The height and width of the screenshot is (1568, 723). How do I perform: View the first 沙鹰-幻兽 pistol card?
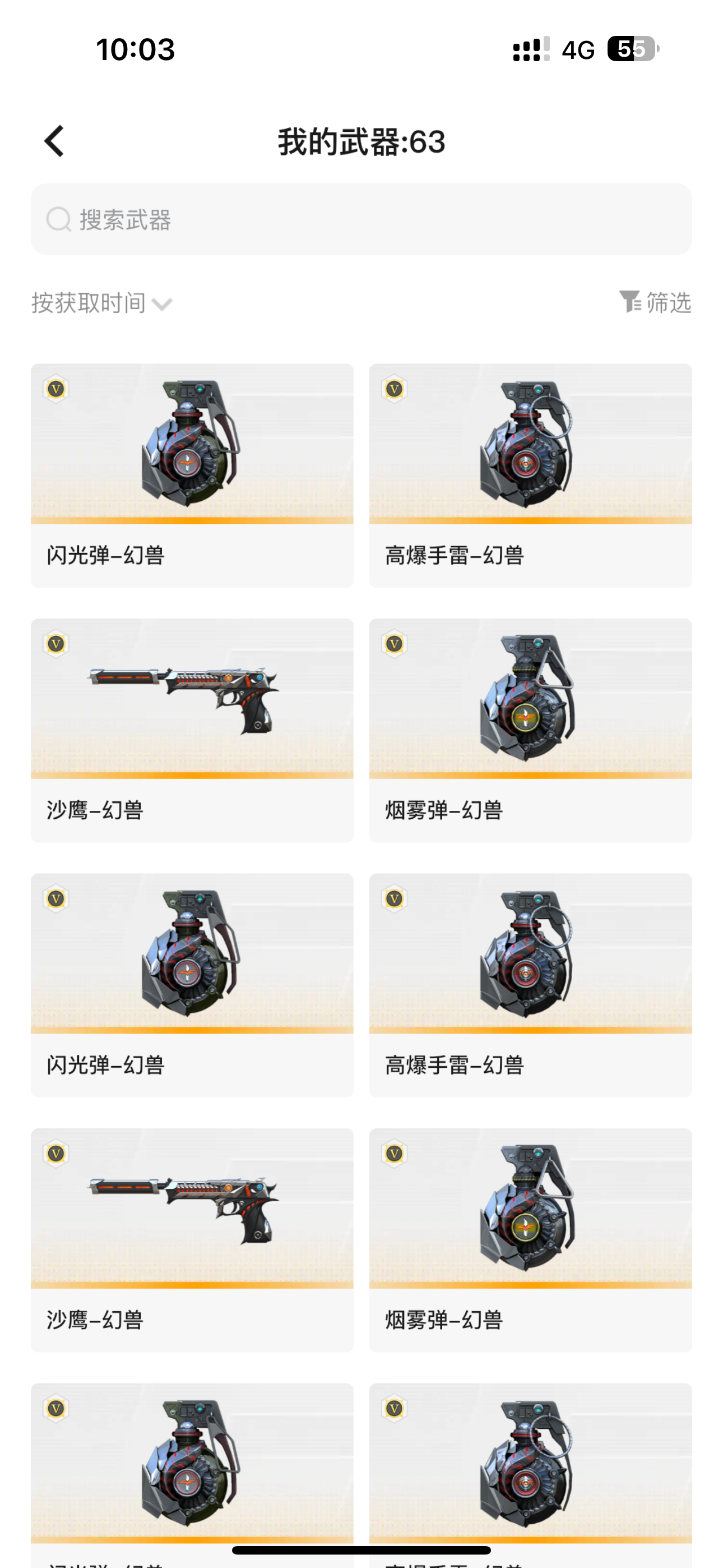click(192, 730)
